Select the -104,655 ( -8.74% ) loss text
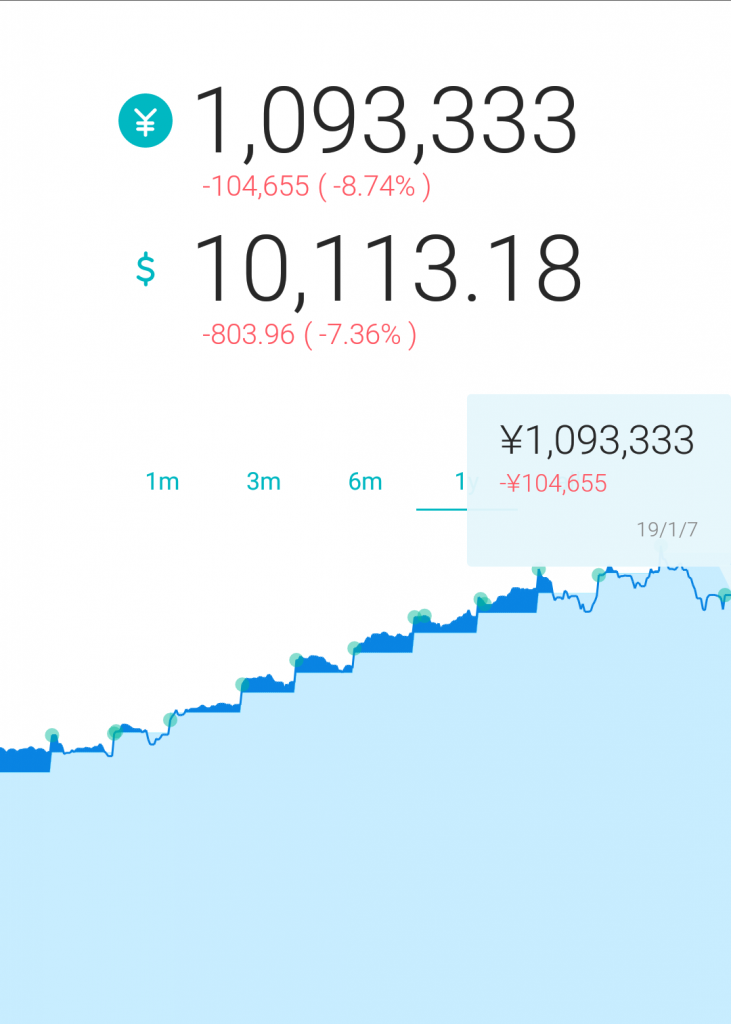This screenshot has width=731, height=1024. pyautogui.click(x=320, y=185)
